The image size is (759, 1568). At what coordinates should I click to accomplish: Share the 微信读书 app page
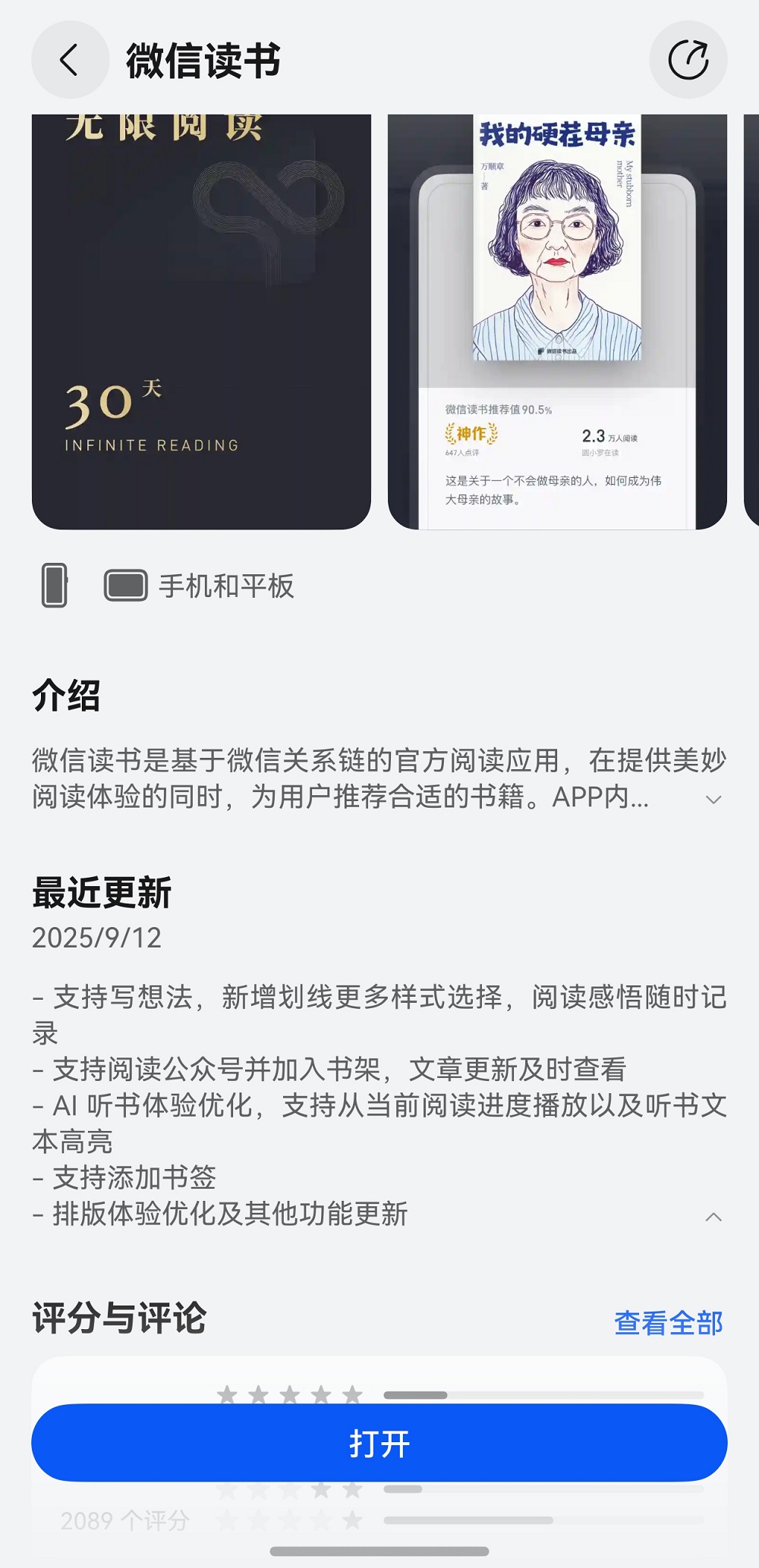click(x=688, y=60)
